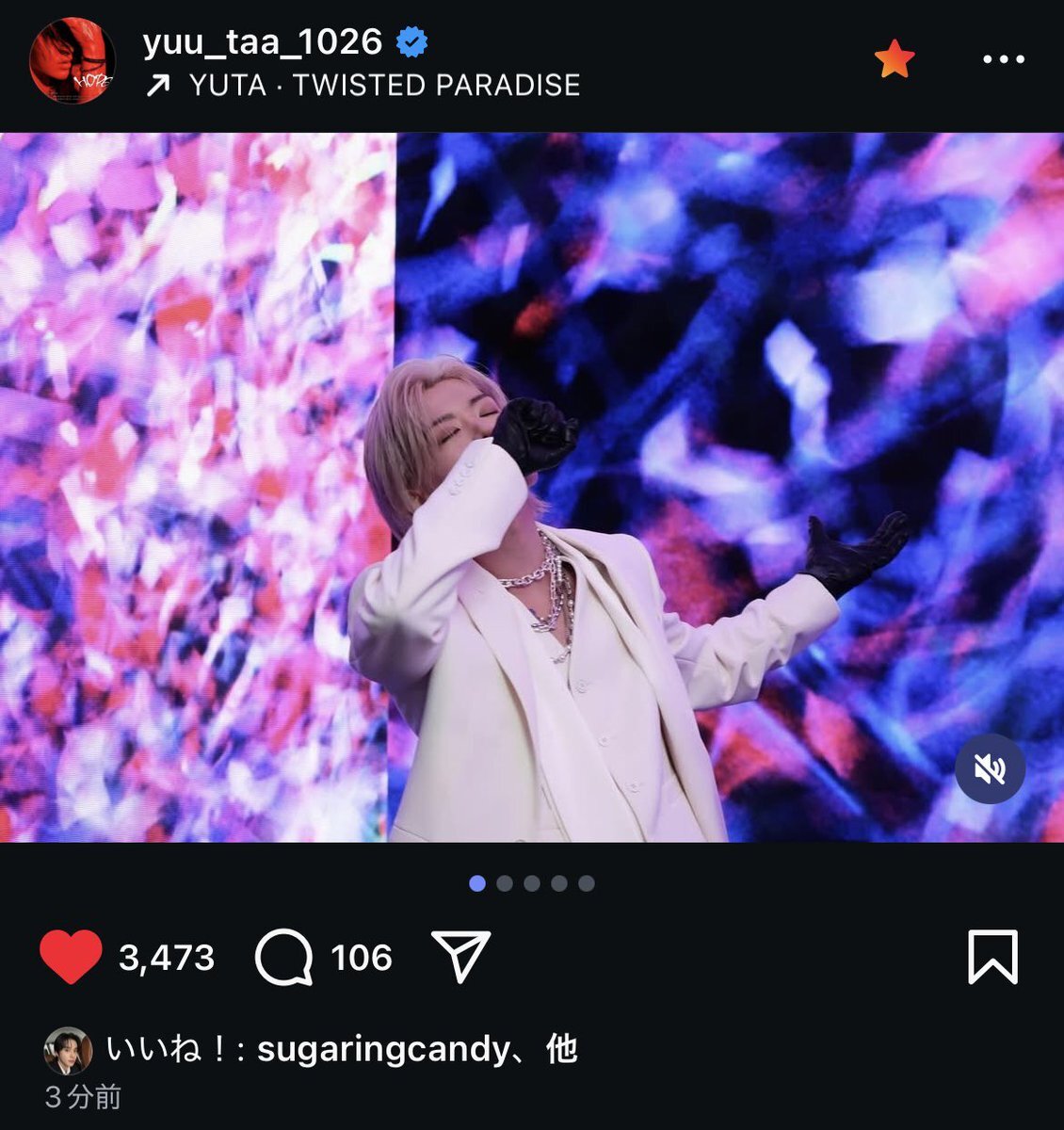Open the list of other likers

click(562, 1049)
